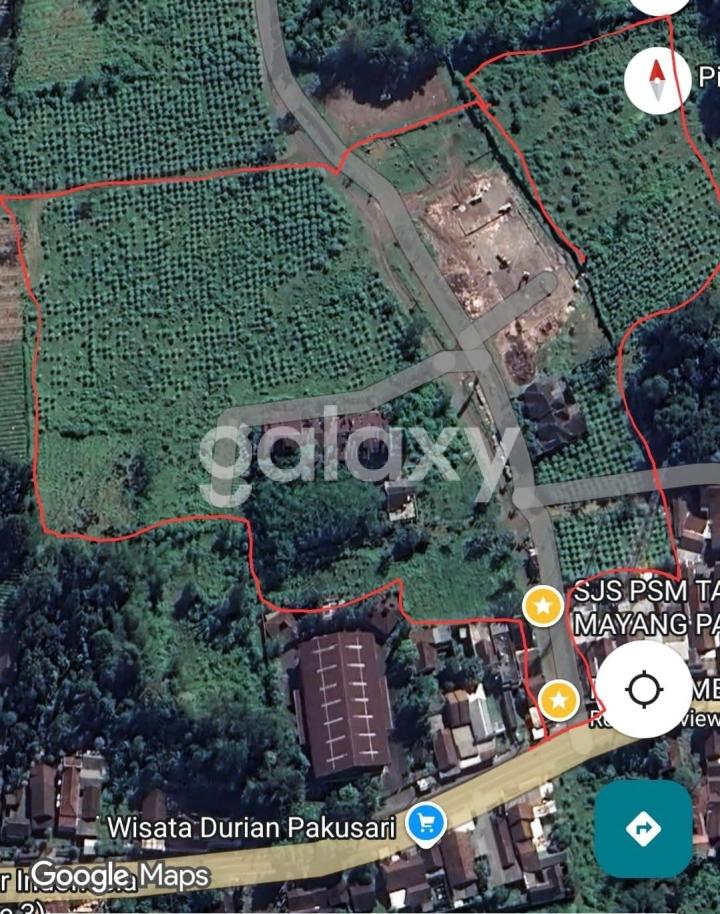Open directions with the blue arrow button

click(643, 828)
